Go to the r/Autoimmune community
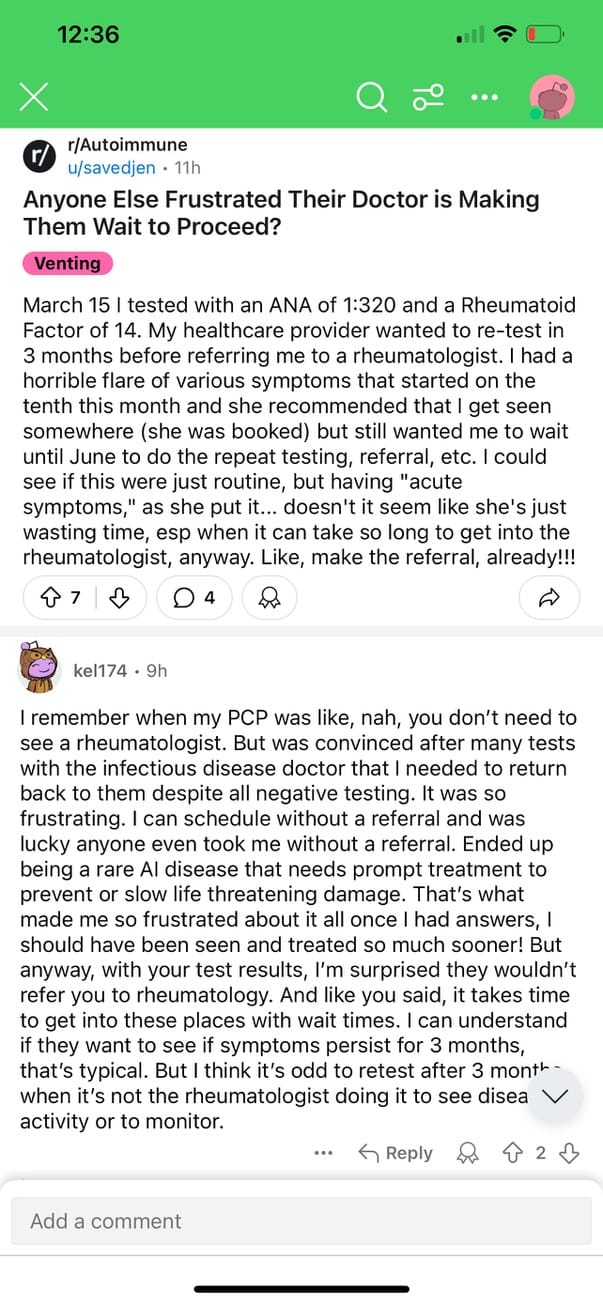 pos(127,145)
